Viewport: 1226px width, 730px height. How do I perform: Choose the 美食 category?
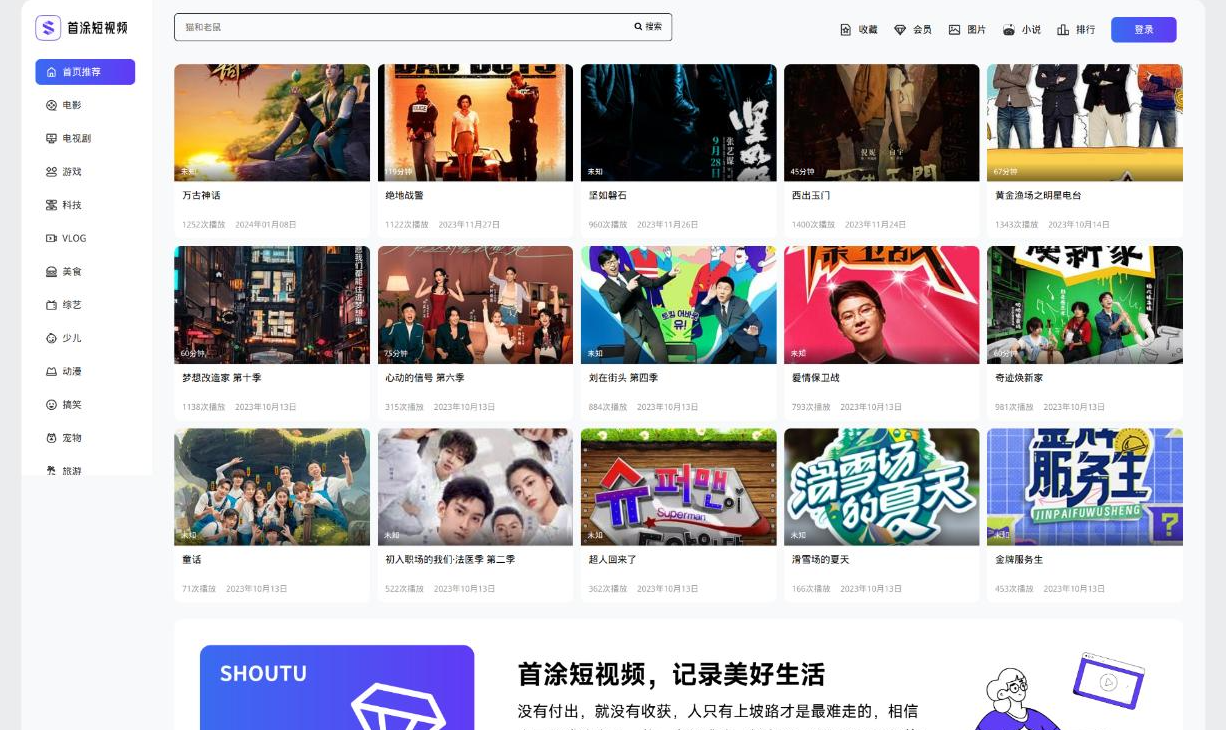(x=71, y=271)
